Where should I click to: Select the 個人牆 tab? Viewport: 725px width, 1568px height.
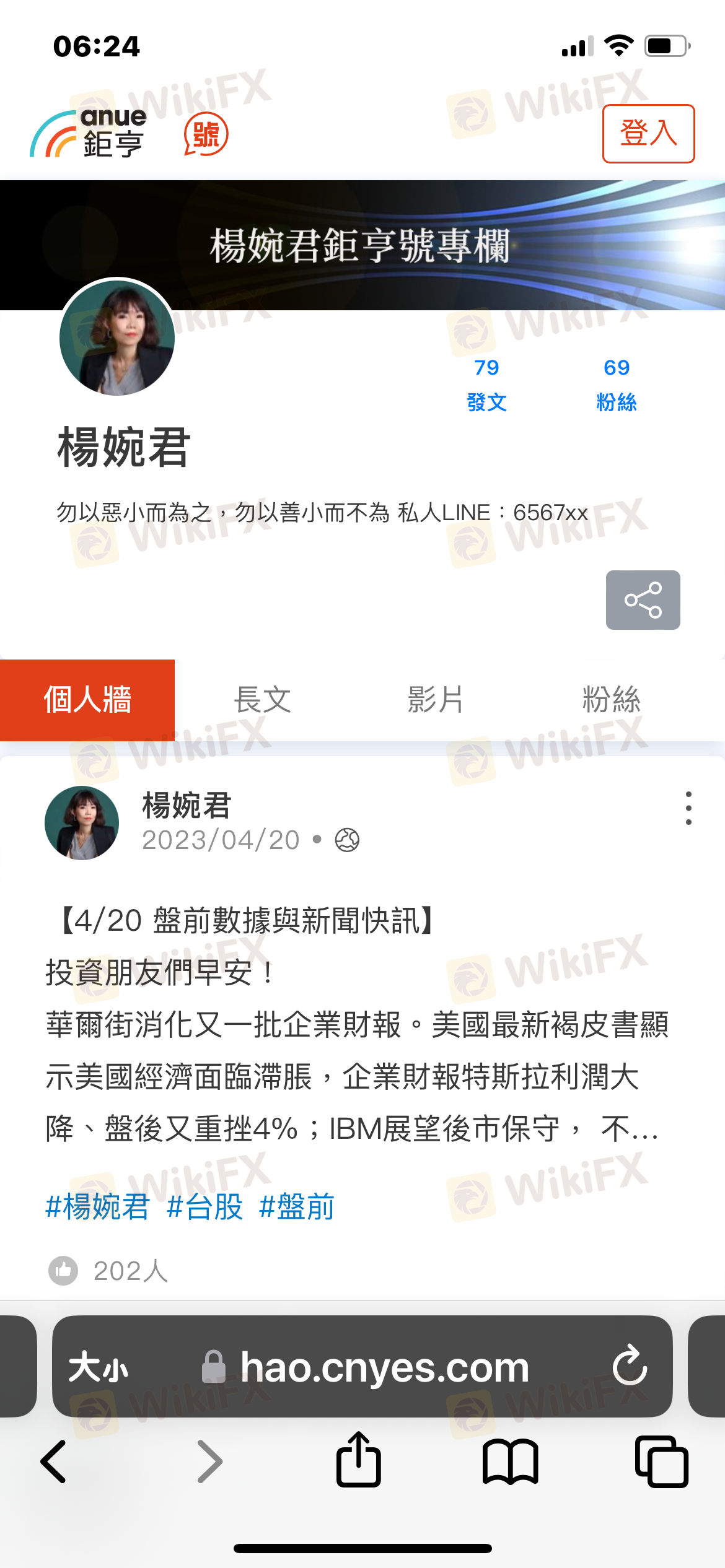pyautogui.click(x=87, y=700)
